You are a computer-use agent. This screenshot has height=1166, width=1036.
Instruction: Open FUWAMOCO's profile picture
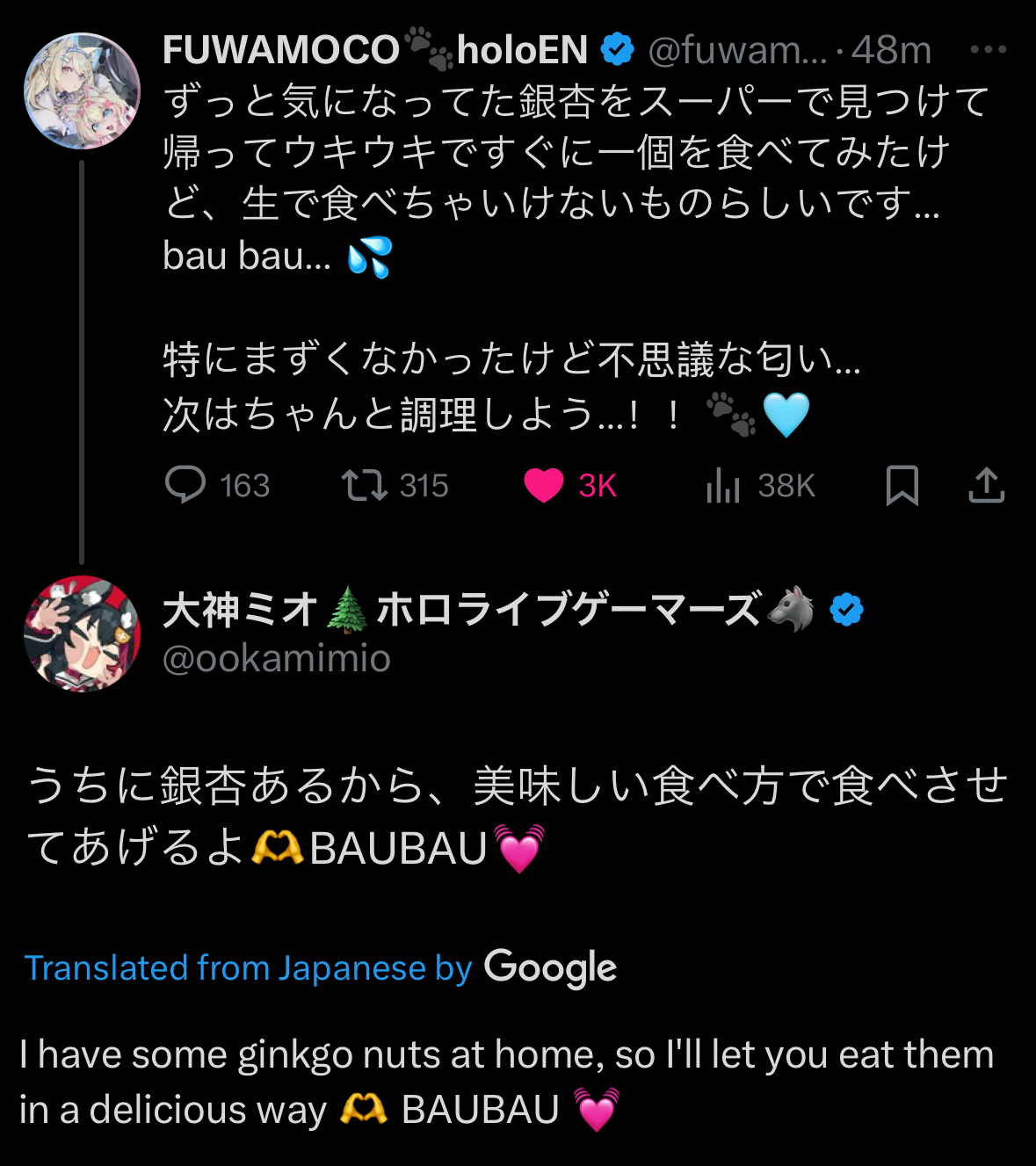pos(82,91)
